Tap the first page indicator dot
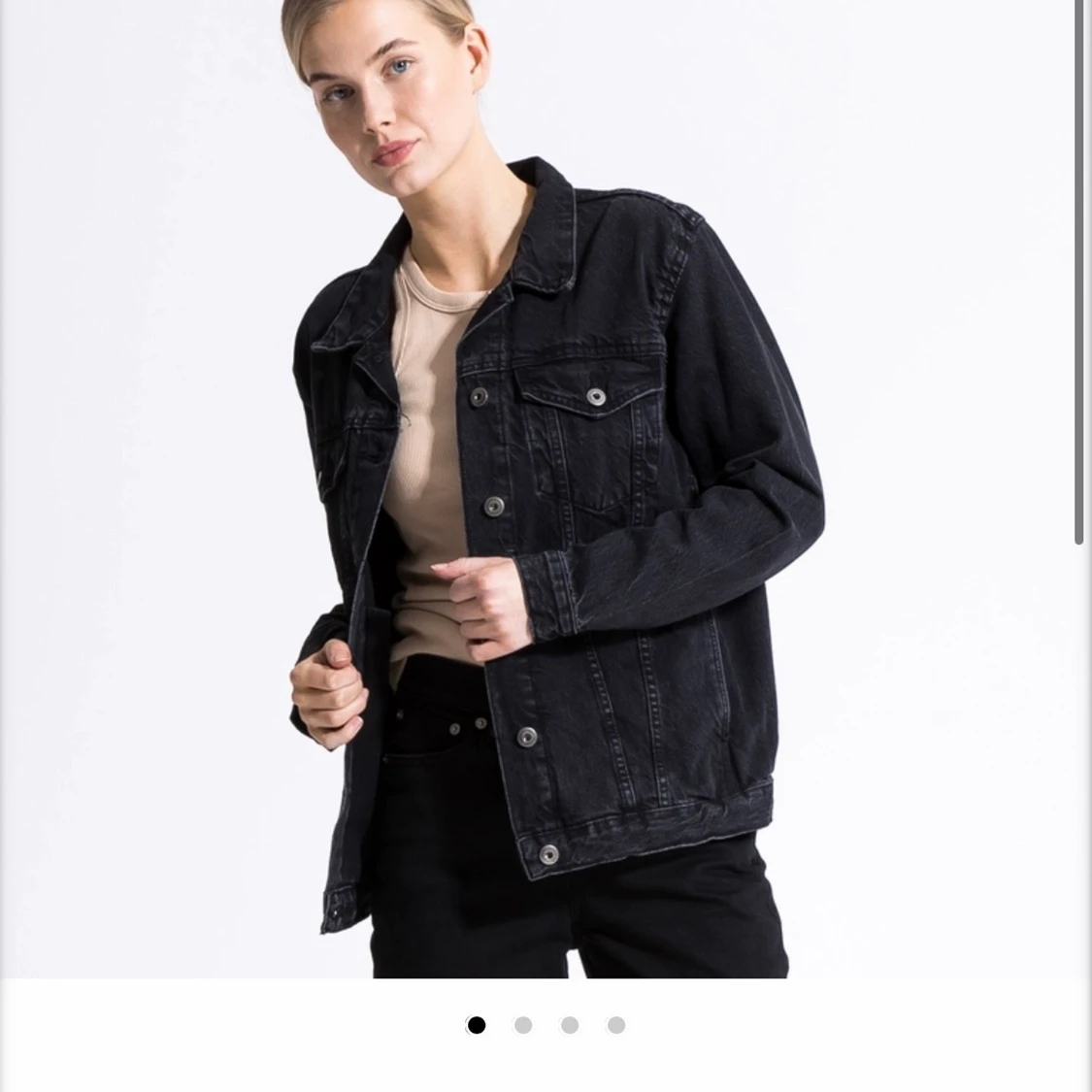This screenshot has width=1092, height=1092. coord(477,1025)
